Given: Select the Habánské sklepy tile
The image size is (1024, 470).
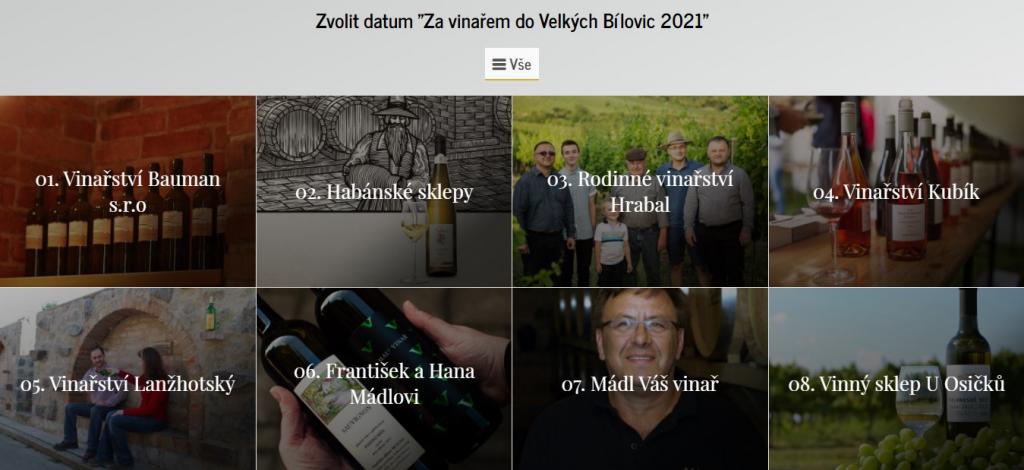Looking at the screenshot, I should 384,192.
